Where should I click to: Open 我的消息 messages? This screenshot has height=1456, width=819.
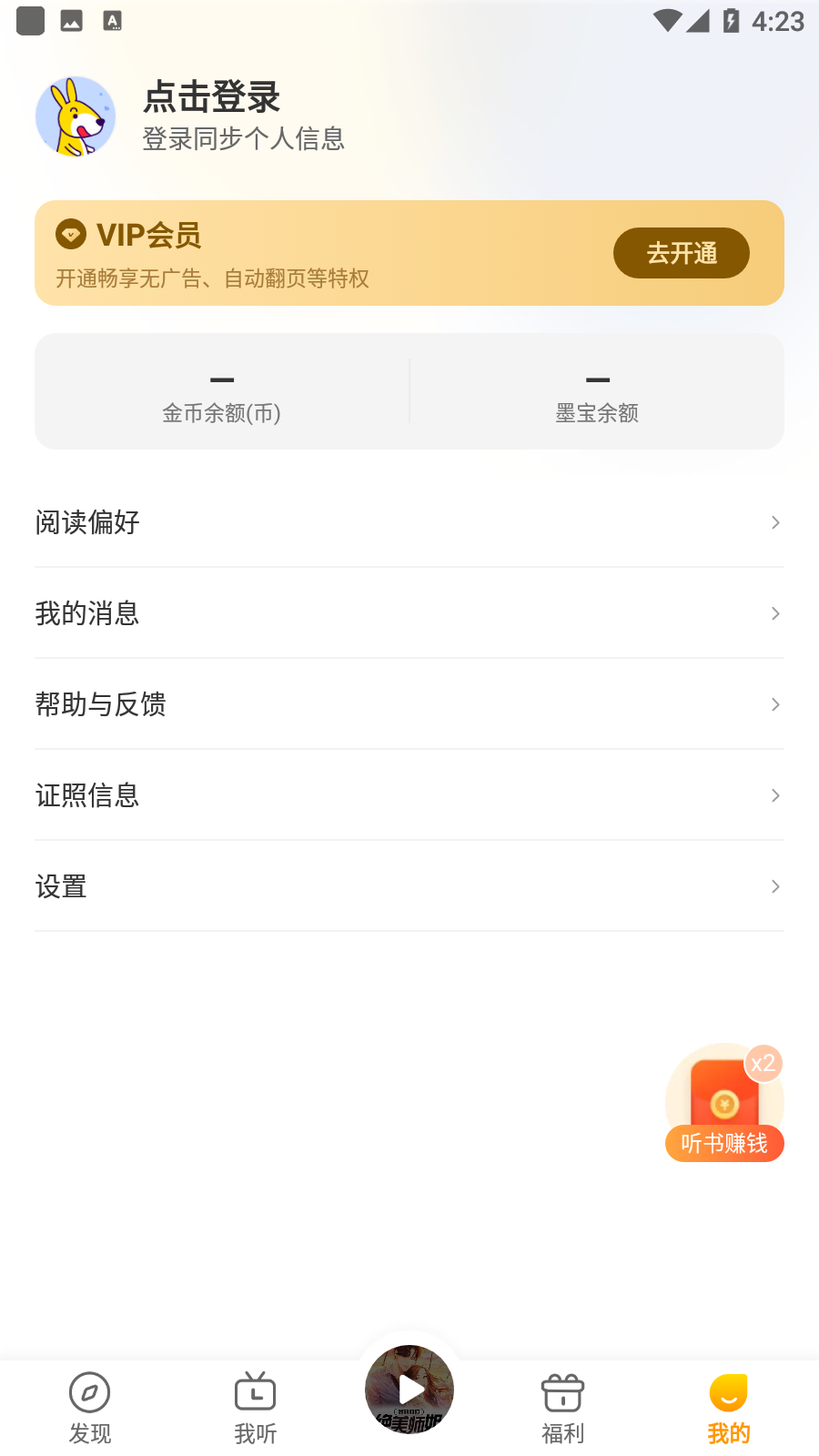[x=409, y=613]
